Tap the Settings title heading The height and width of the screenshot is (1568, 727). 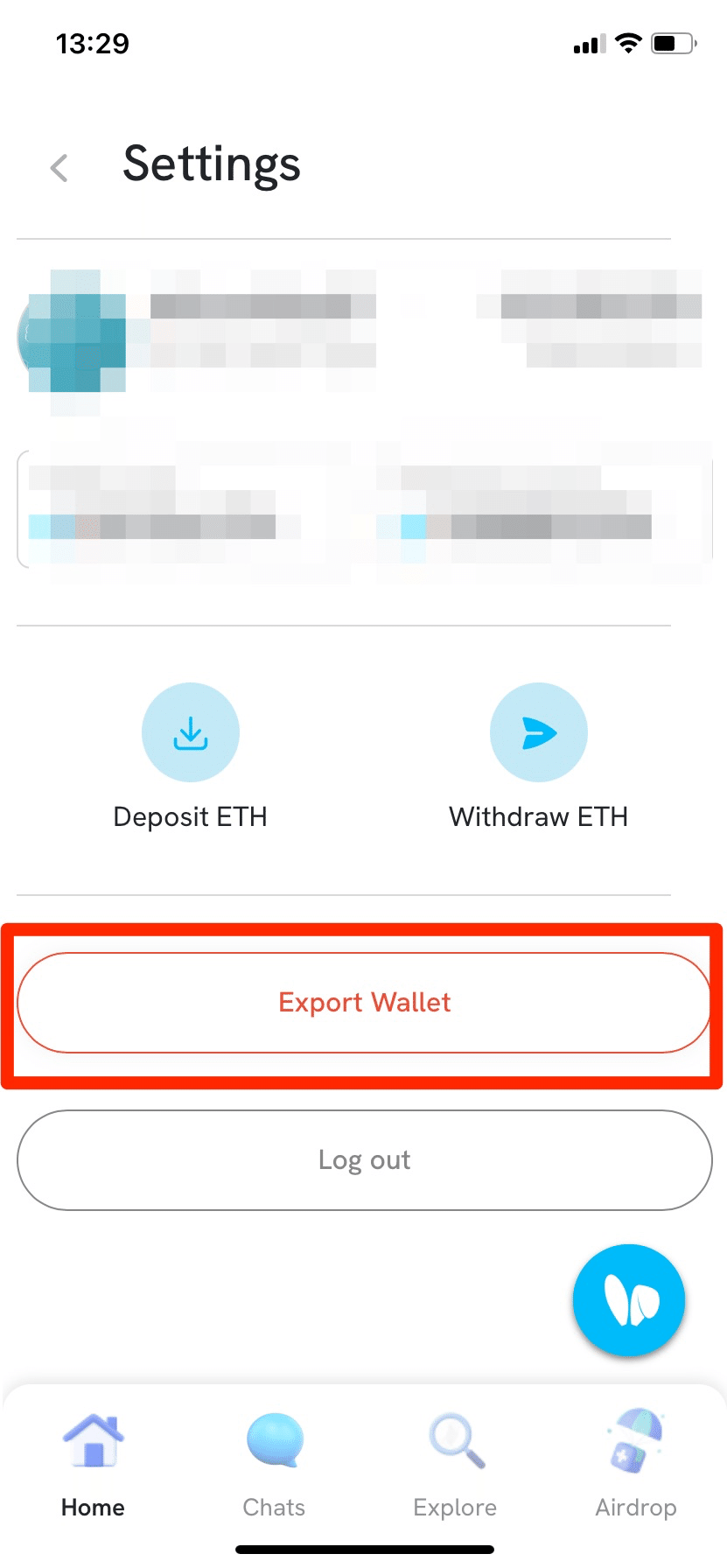(211, 165)
